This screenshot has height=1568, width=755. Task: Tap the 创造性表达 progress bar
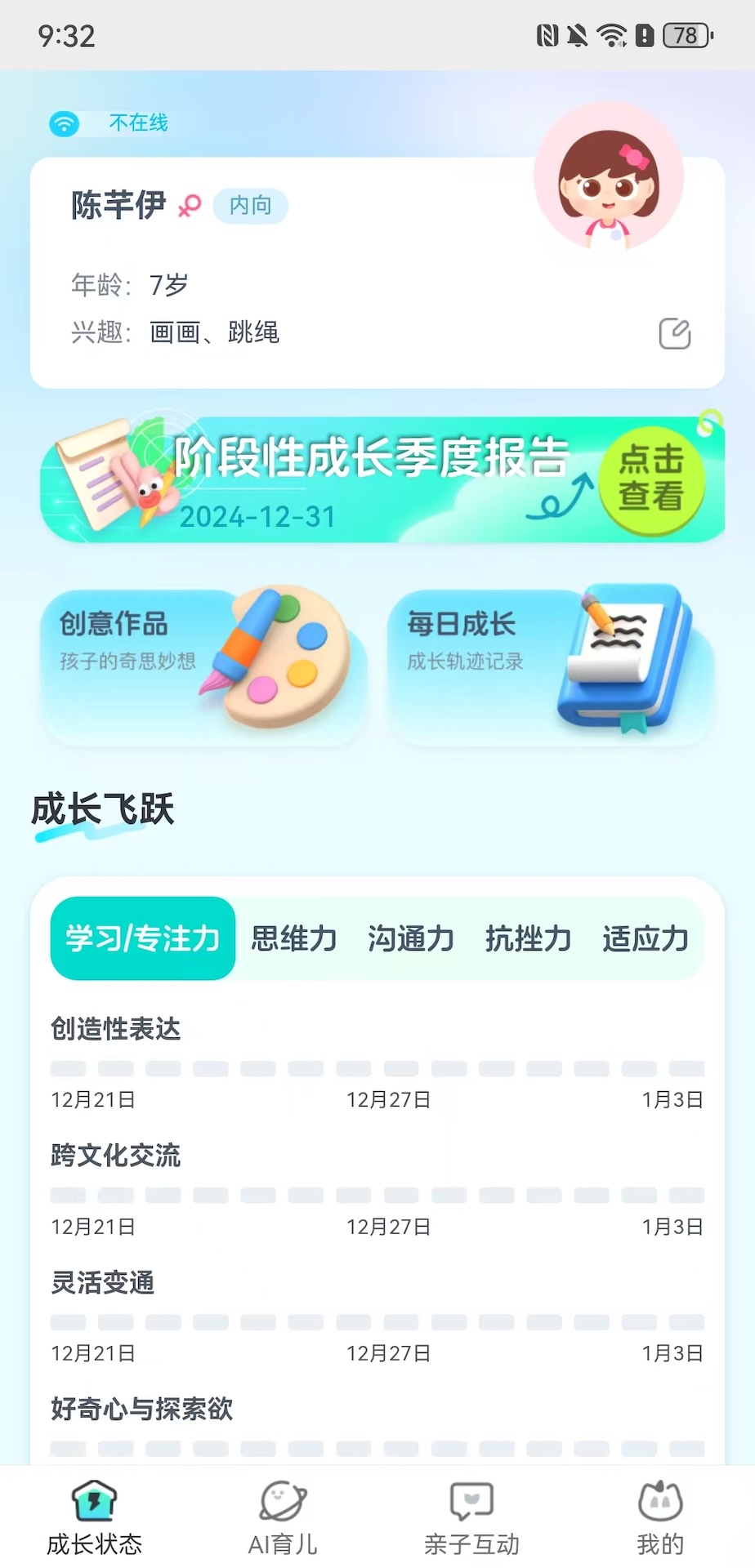click(376, 1067)
